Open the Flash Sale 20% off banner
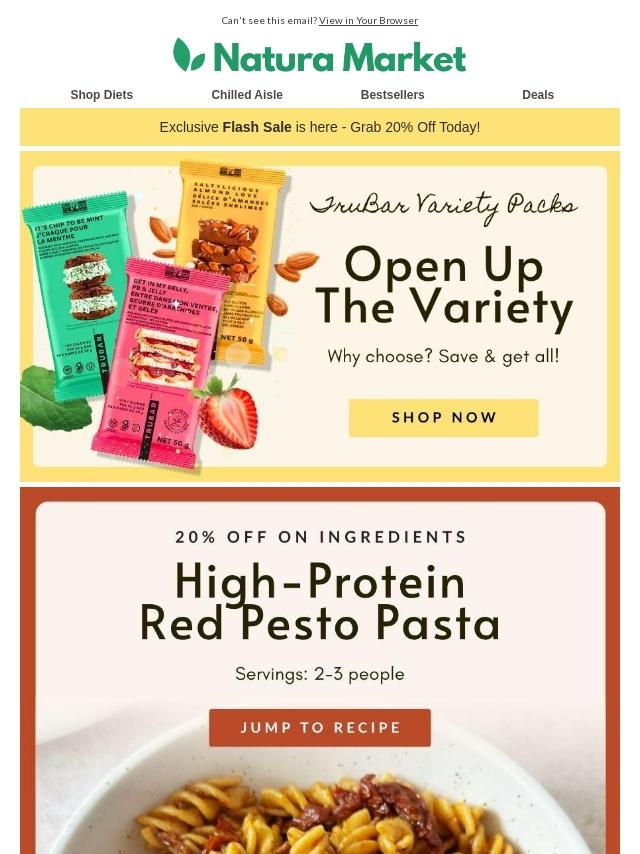640x854 pixels. [320, 127]
